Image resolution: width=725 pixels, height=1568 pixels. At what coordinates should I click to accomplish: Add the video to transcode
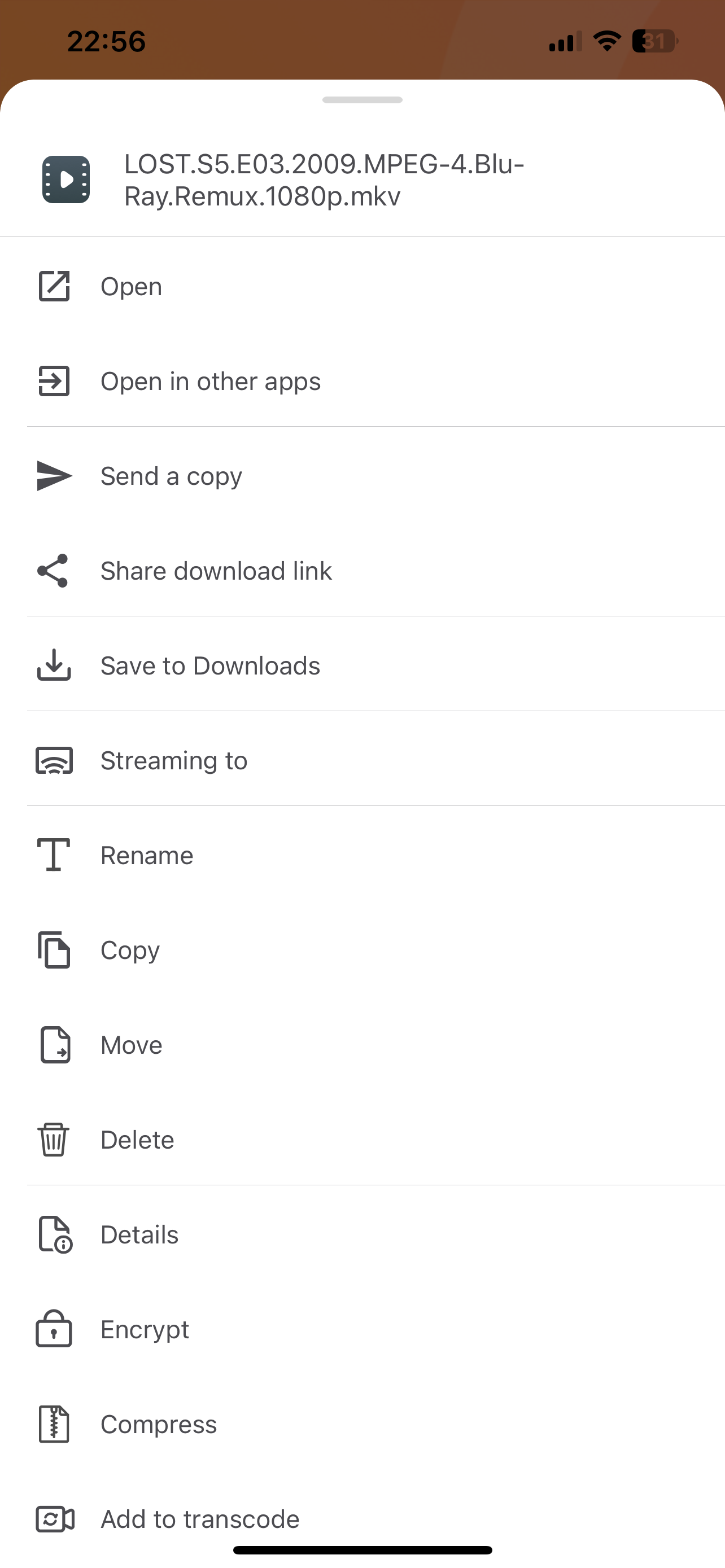(x=200, y=1519)
